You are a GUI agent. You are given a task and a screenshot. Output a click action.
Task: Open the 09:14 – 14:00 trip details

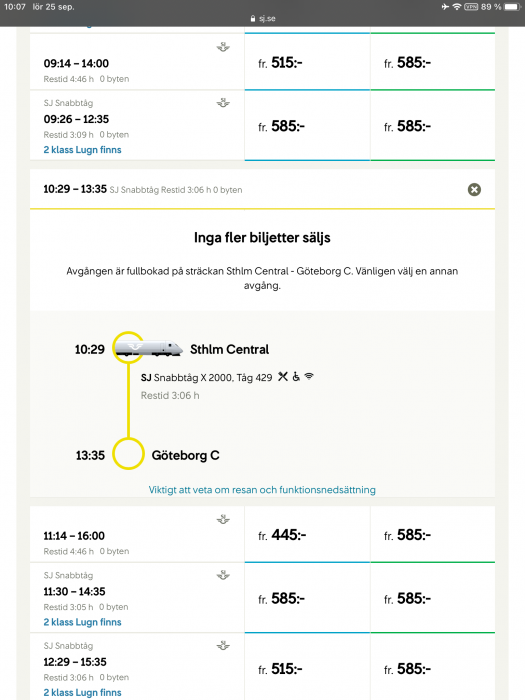(x=137, y=62)
